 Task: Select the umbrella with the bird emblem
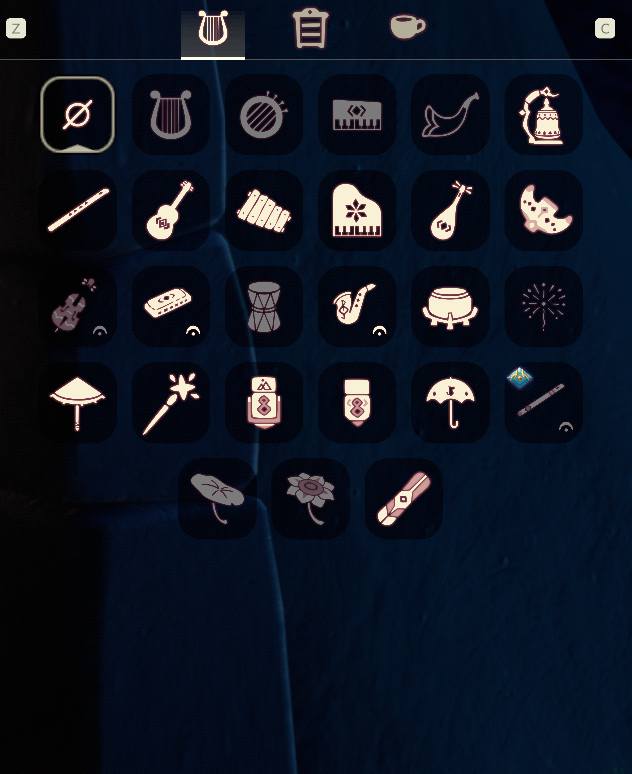[450, 403]
